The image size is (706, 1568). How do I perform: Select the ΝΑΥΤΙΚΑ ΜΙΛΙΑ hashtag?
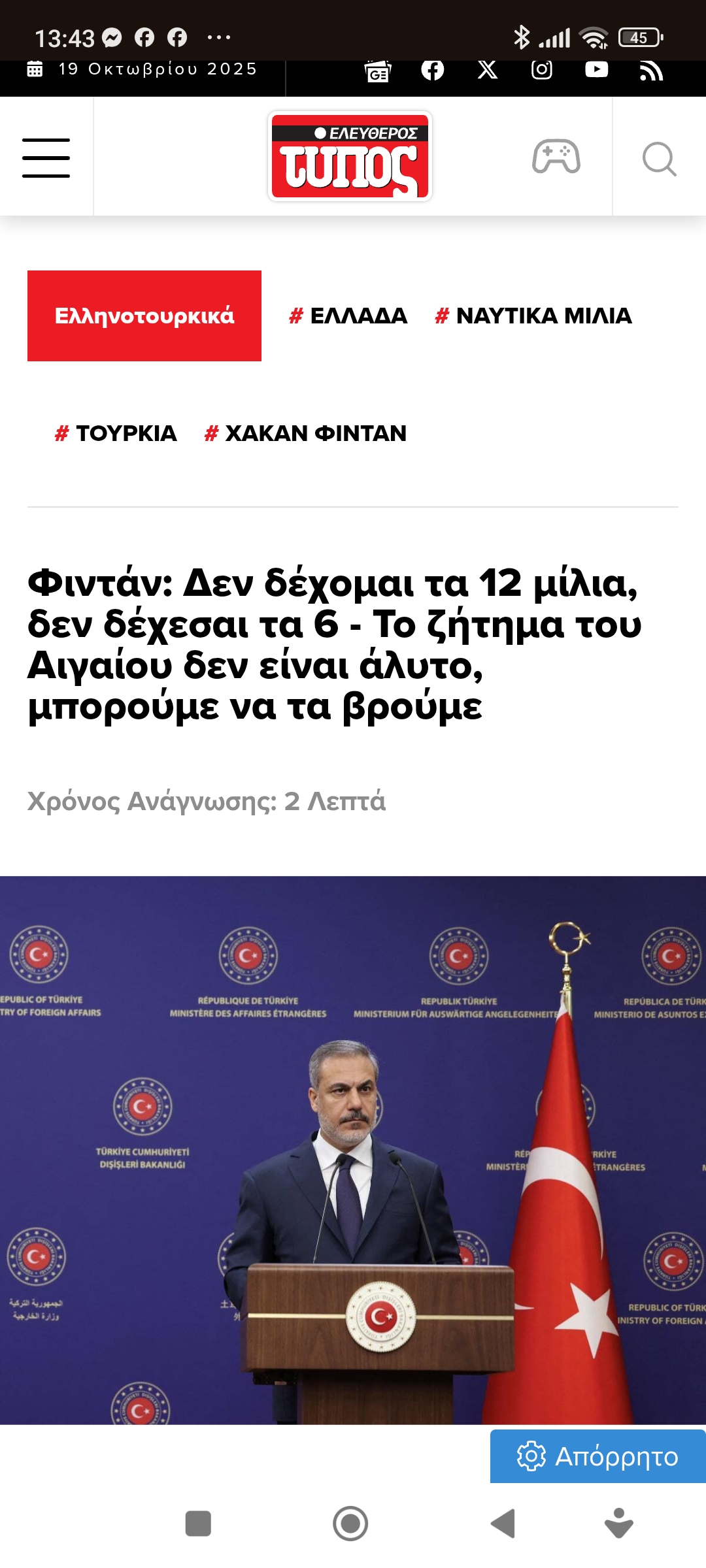click(x=533, y=316)
